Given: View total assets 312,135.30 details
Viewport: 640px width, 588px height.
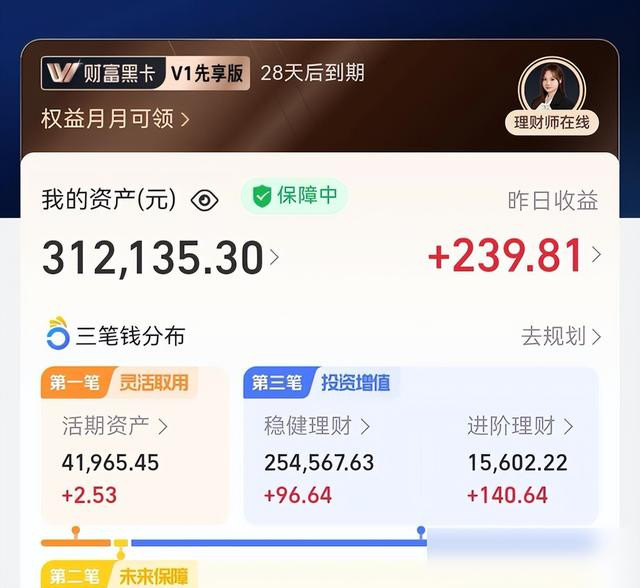Looking at the screenshot, I should pos(160,257).
